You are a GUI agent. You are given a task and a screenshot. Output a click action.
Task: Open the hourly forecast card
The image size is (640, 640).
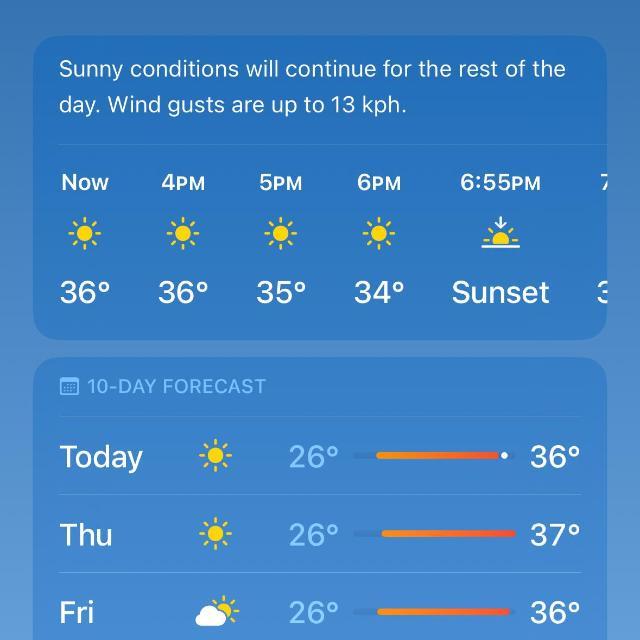(x=320, y=238)
